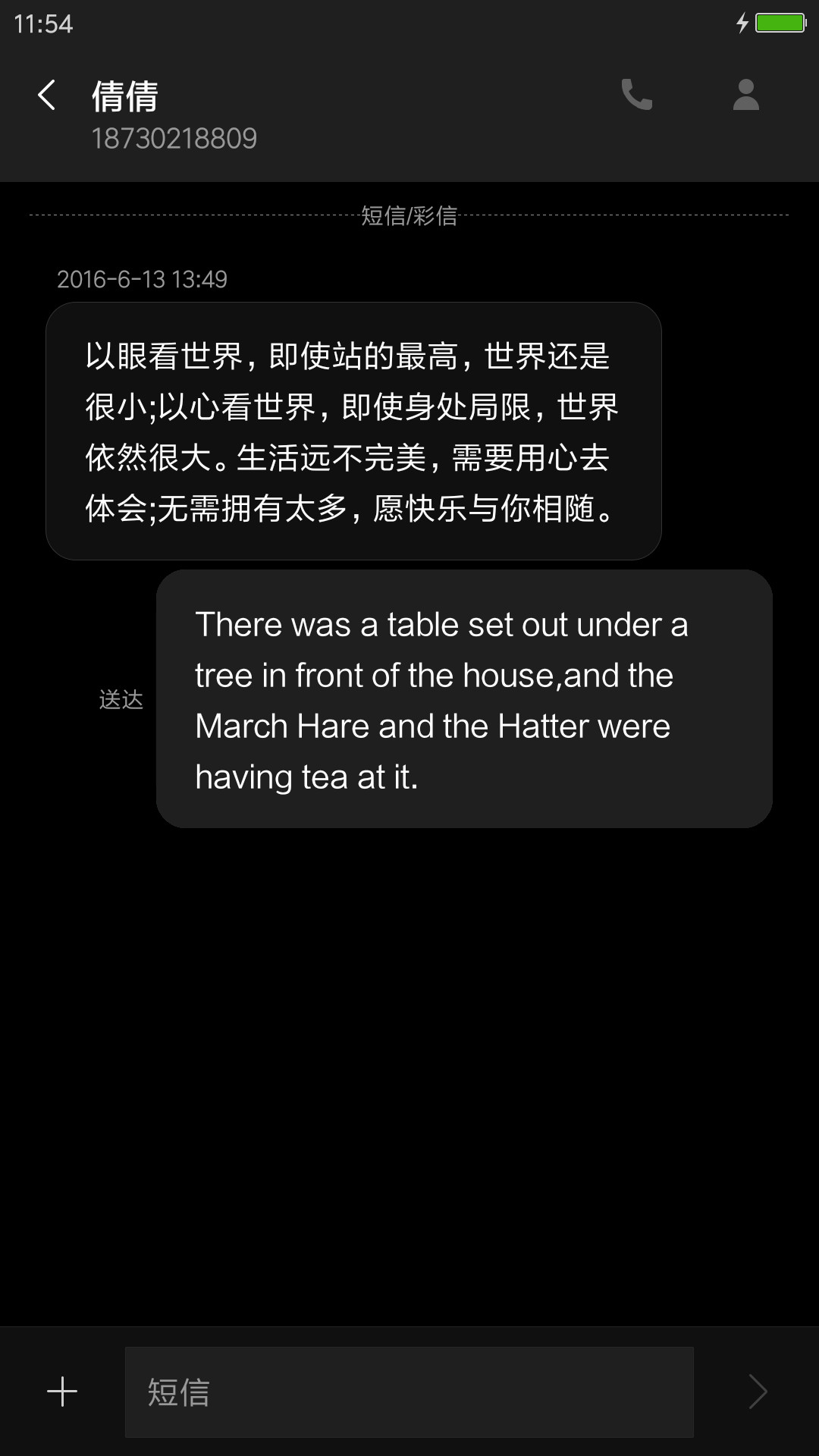Go back to the message list
The height and width of the screenshot is (1456, 819).
click(x=46, y=96)
